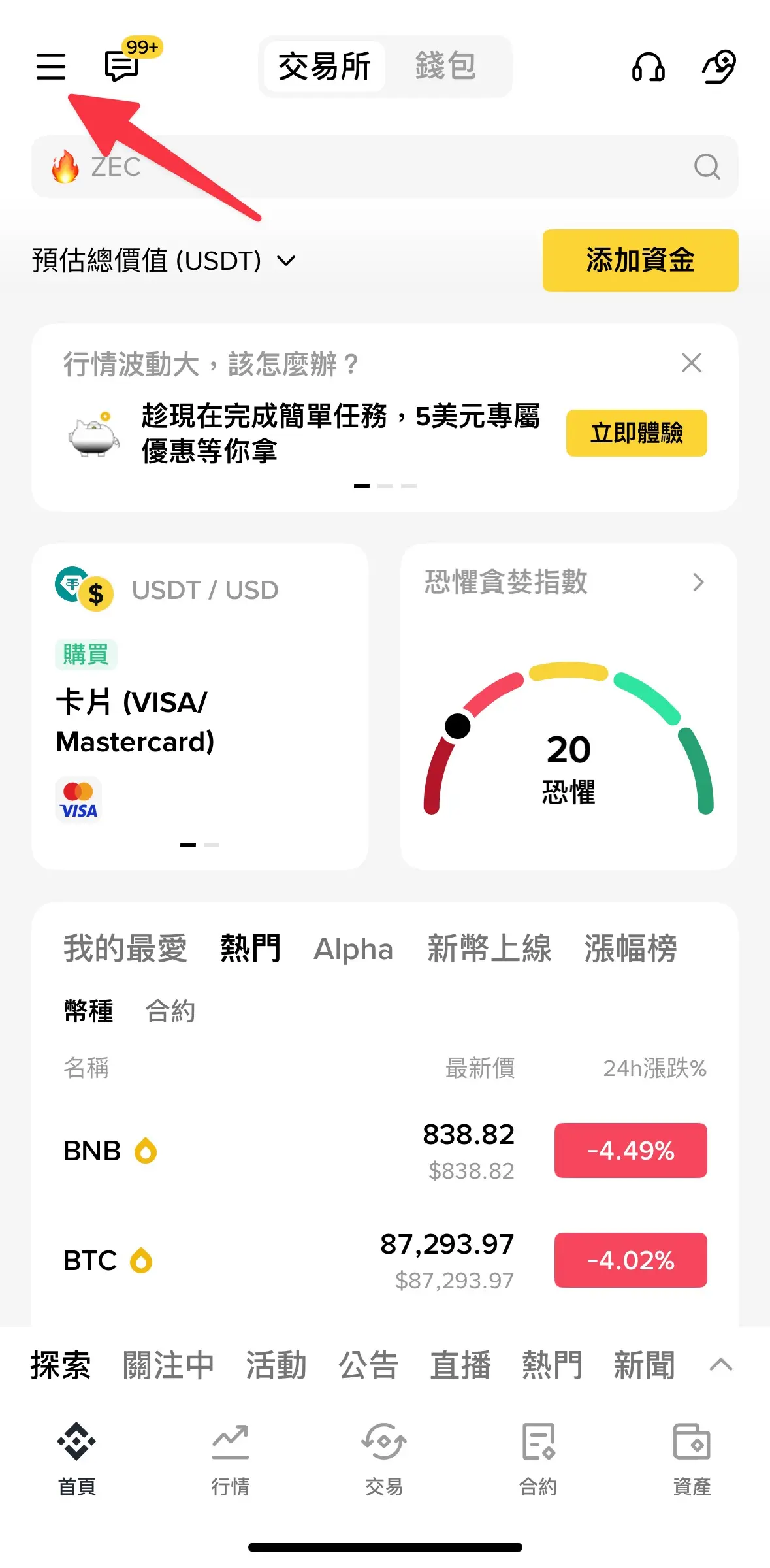770x1568 pixels.
Task: Contact support via headset icon
Action: (648, 67)
